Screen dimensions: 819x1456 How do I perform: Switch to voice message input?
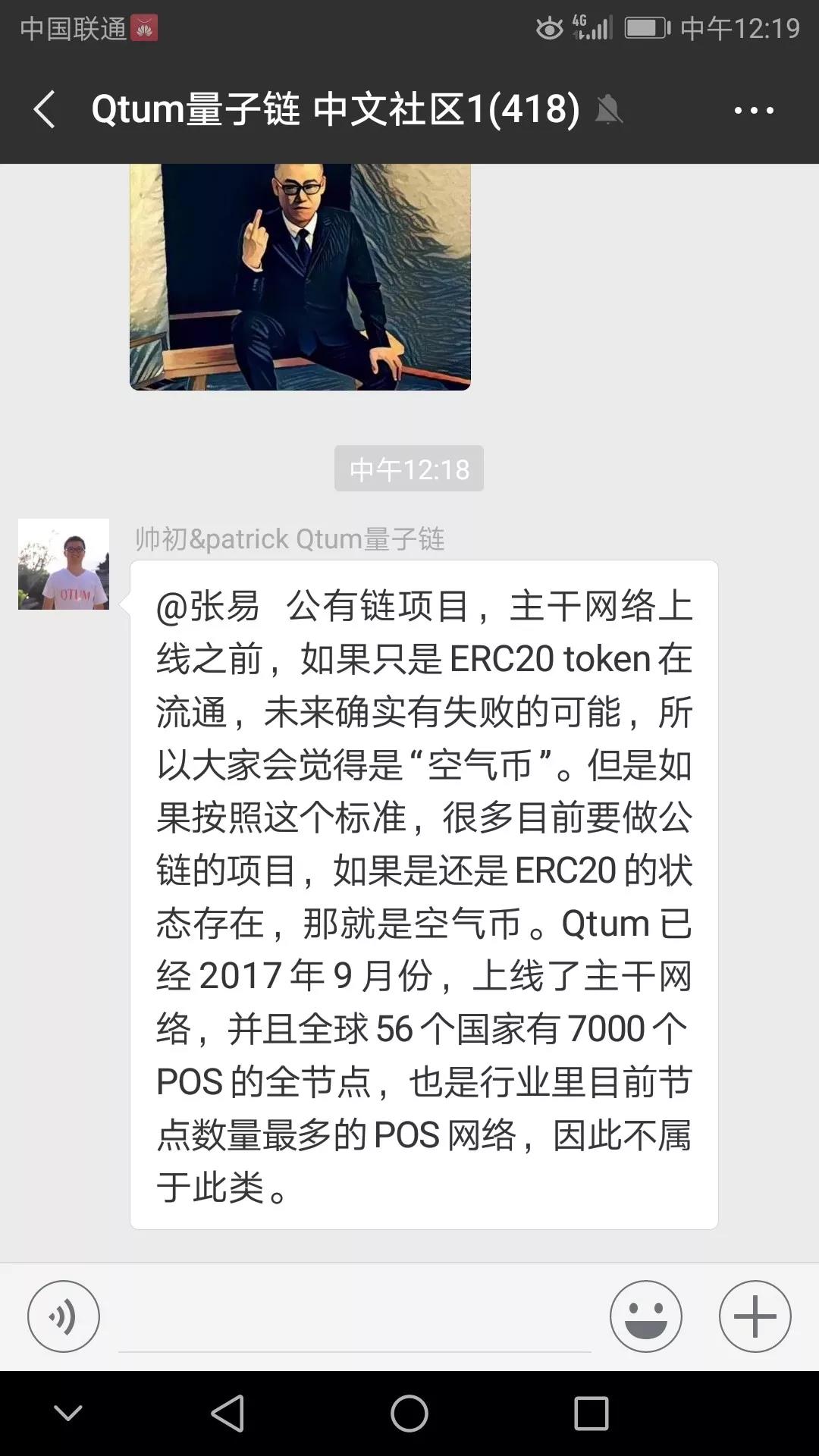click(x=64, y=1316)
